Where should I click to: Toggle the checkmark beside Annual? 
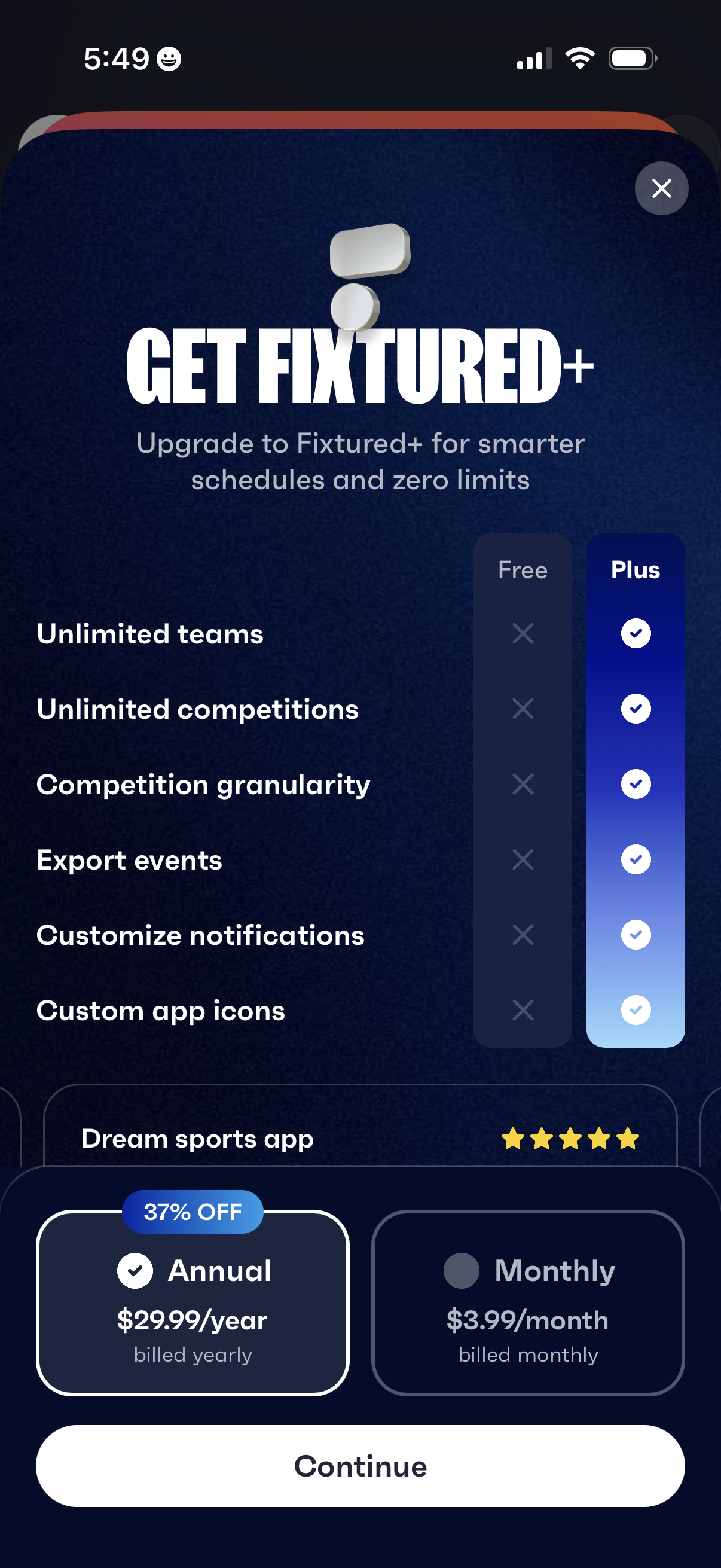point(135,1271)
